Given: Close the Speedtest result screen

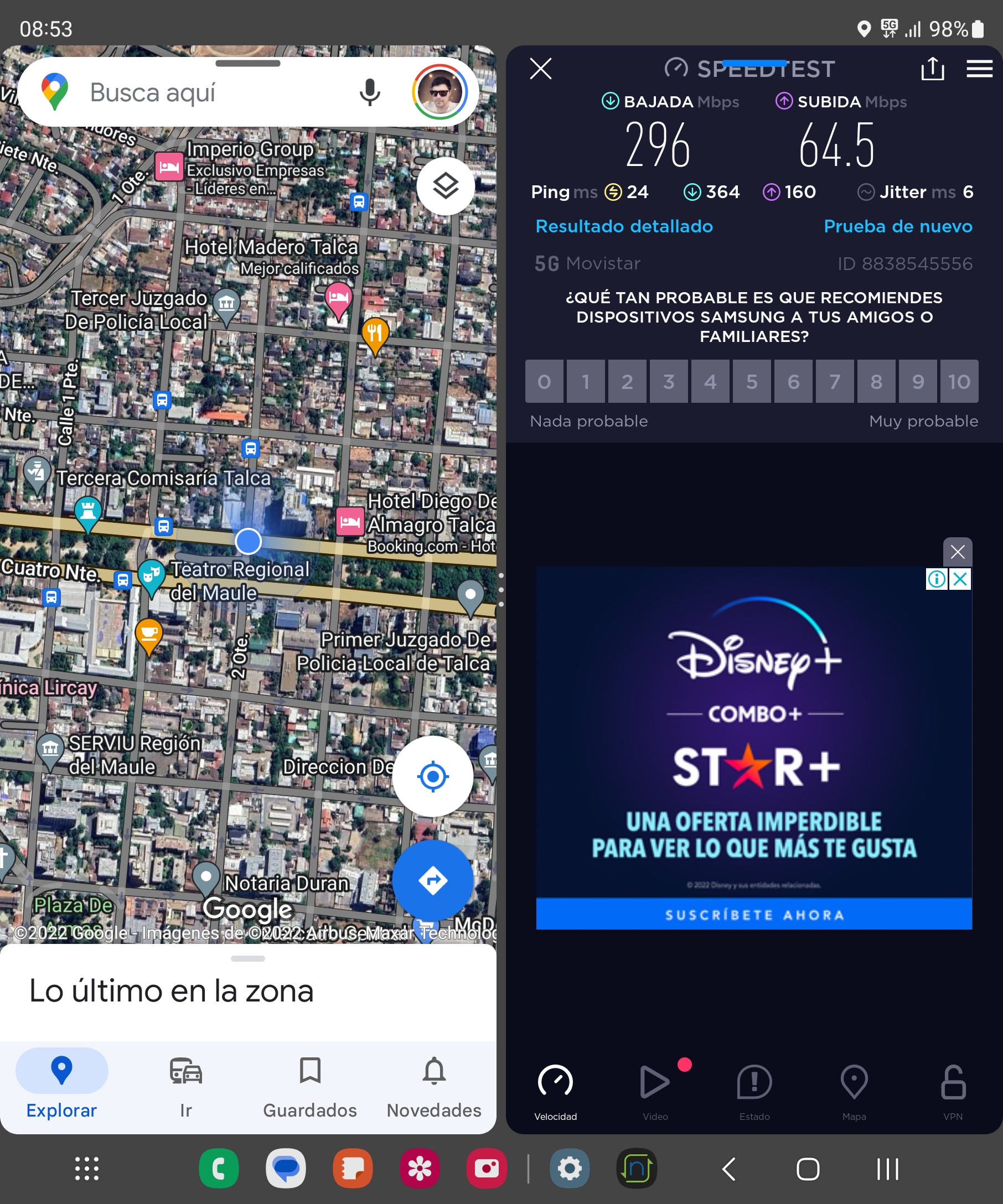Looking at the screenshot, I should (x=540, y=69).
